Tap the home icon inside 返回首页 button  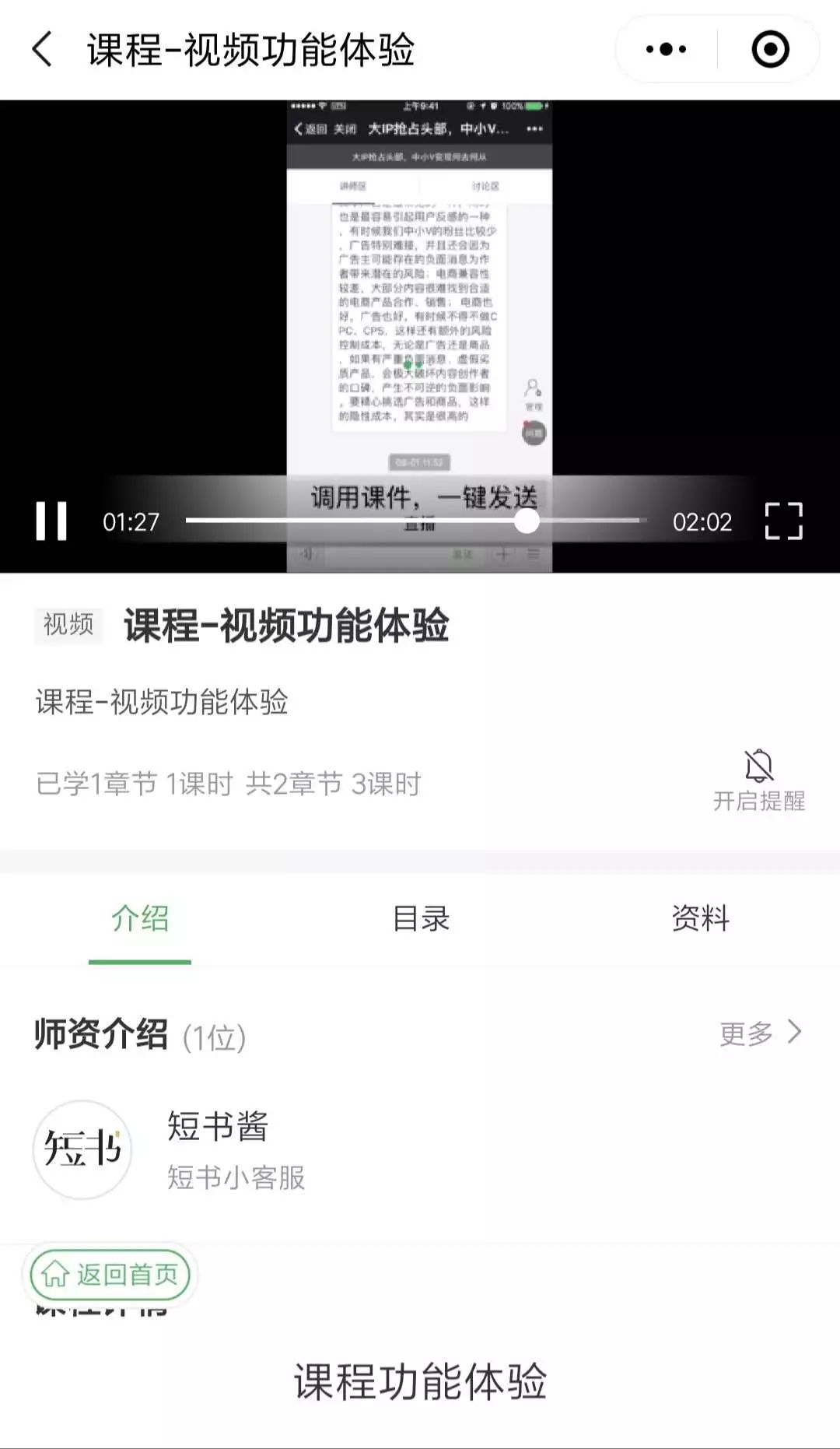[x=54, y=1275]
